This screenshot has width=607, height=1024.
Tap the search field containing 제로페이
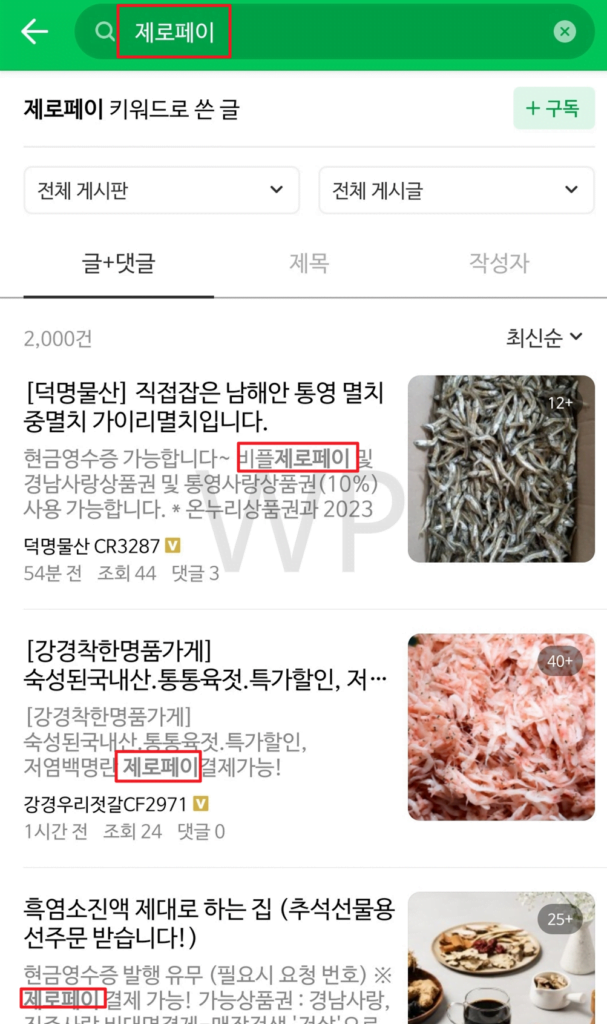point(320,32)
